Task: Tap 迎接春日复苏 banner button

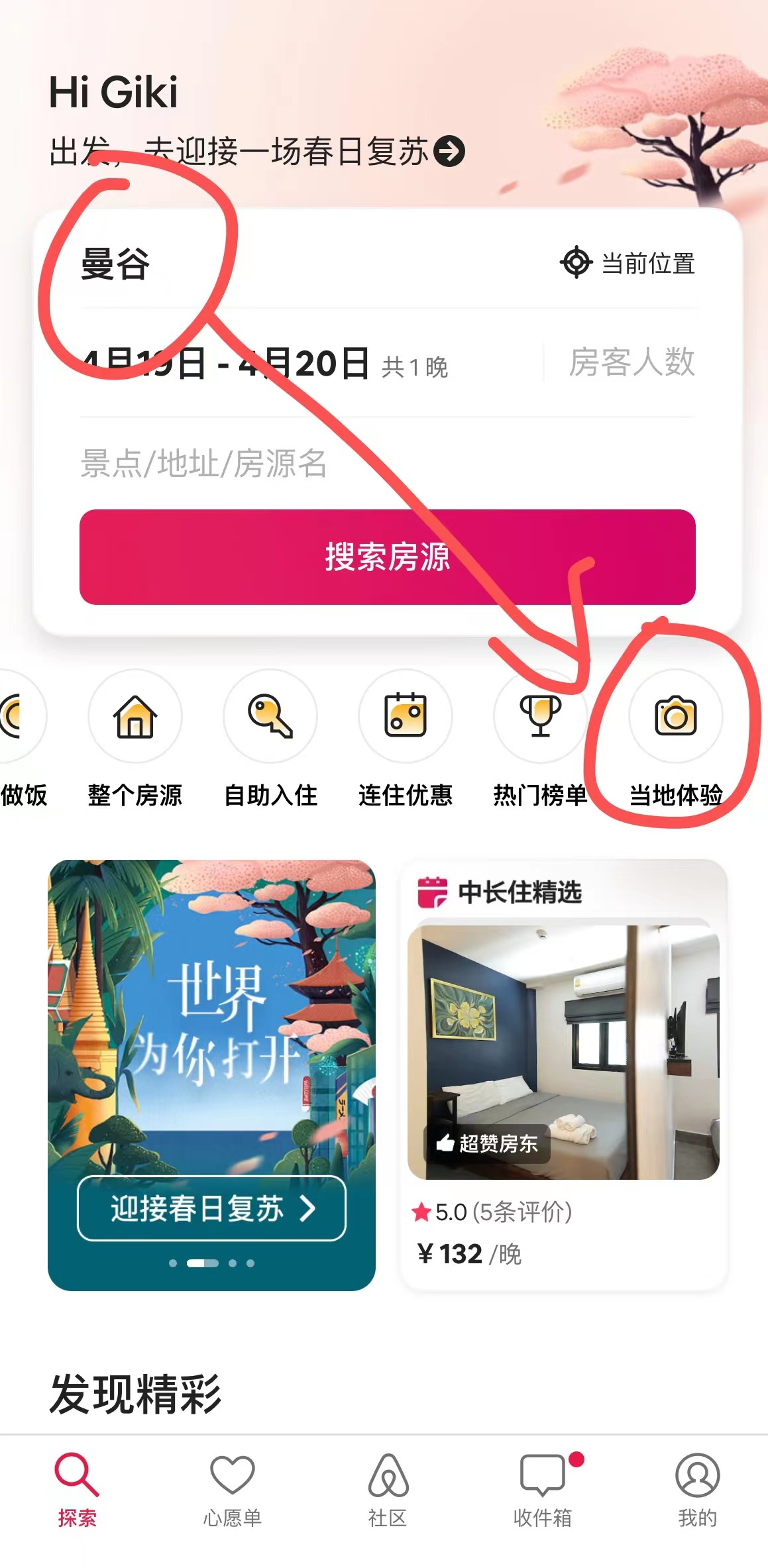Action: click(211, 1208)
